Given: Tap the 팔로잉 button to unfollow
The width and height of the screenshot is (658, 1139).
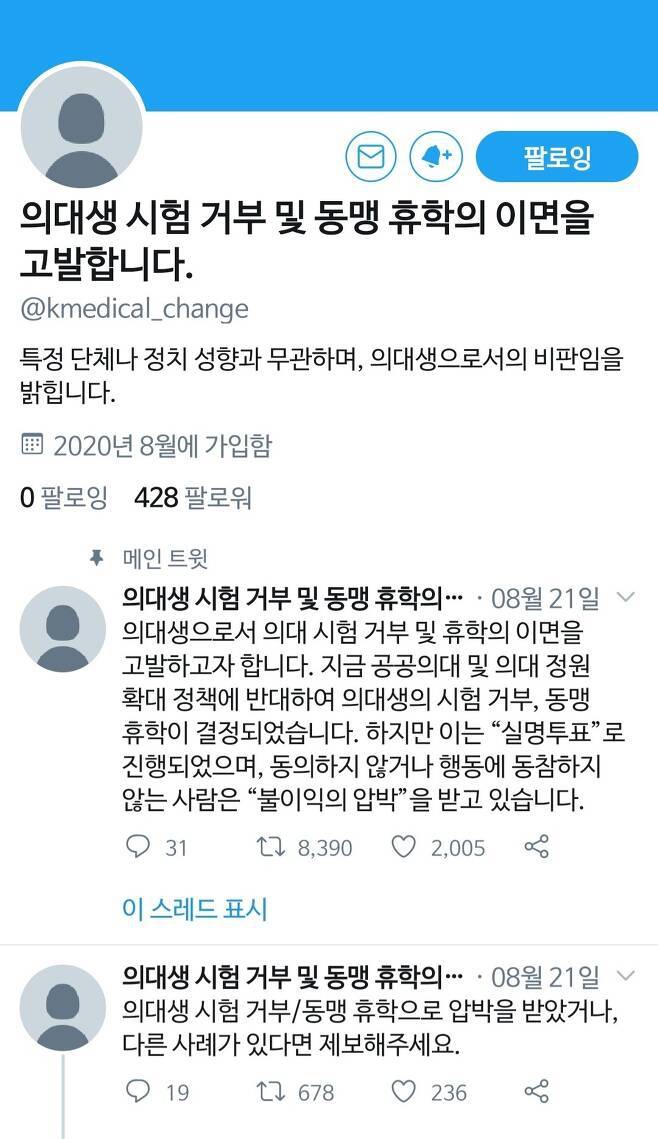Looking at the screenshot, I should (x=557, y=156).
